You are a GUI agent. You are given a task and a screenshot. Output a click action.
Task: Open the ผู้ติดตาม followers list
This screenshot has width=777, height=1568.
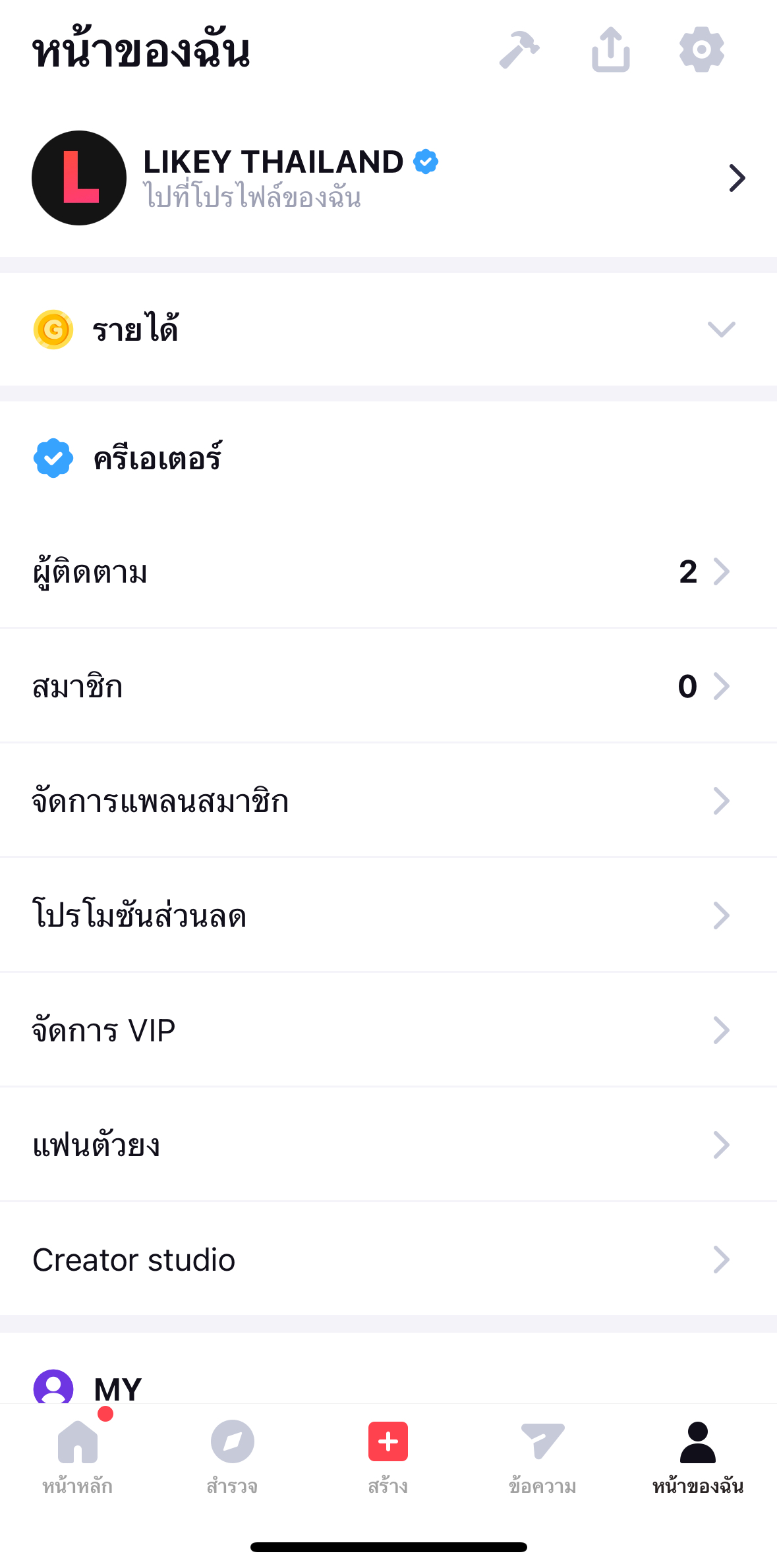coord(388,571)
